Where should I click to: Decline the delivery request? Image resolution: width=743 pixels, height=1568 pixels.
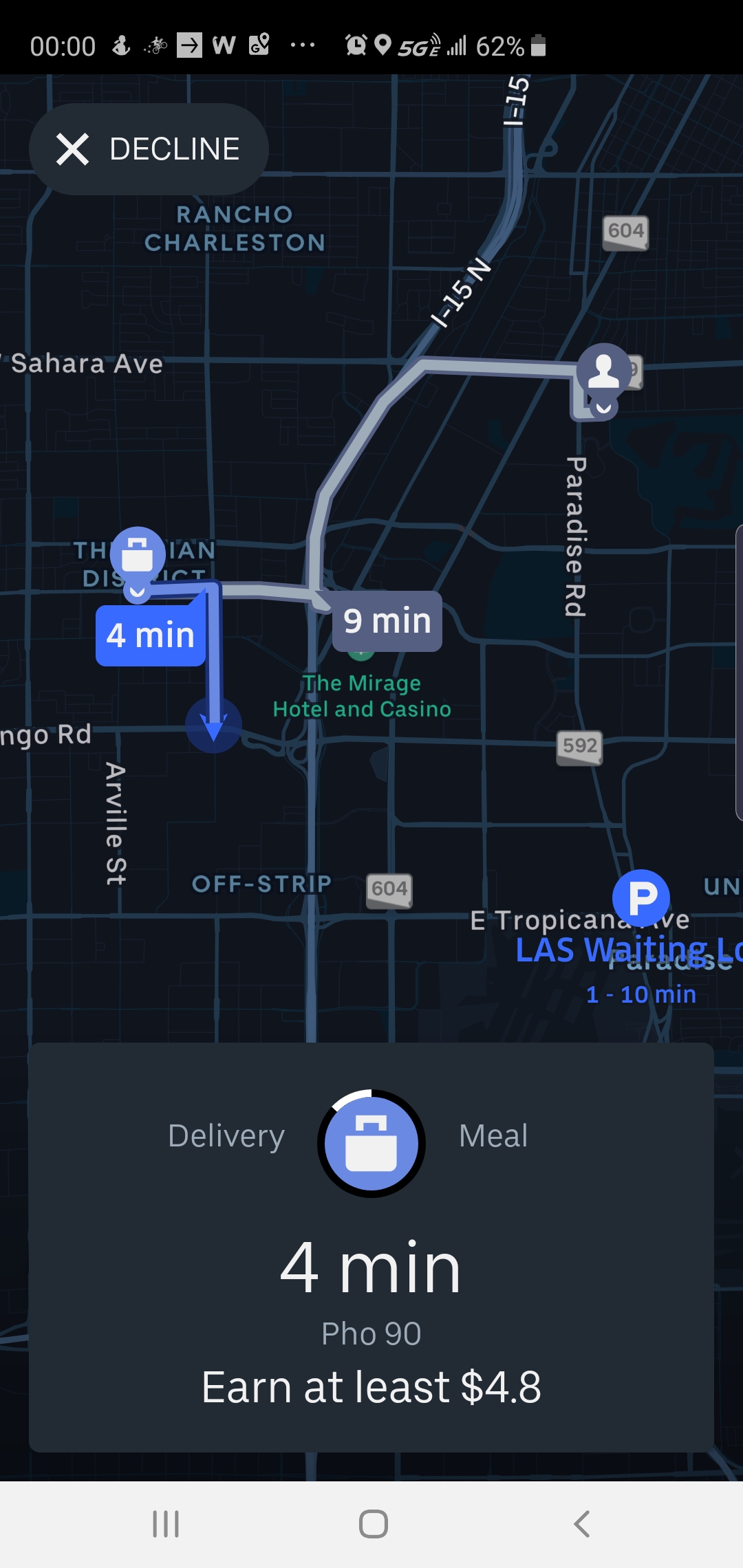pyautogui.click(x=149, y=149)
